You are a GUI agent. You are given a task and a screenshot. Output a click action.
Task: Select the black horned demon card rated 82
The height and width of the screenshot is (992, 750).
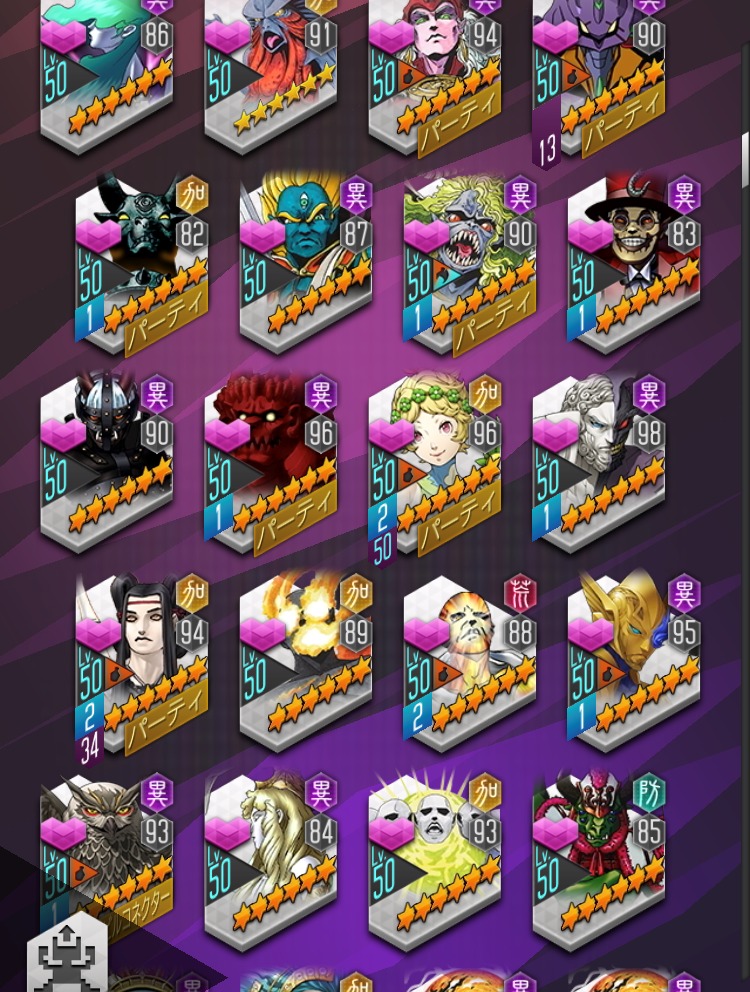click(140, 265)
